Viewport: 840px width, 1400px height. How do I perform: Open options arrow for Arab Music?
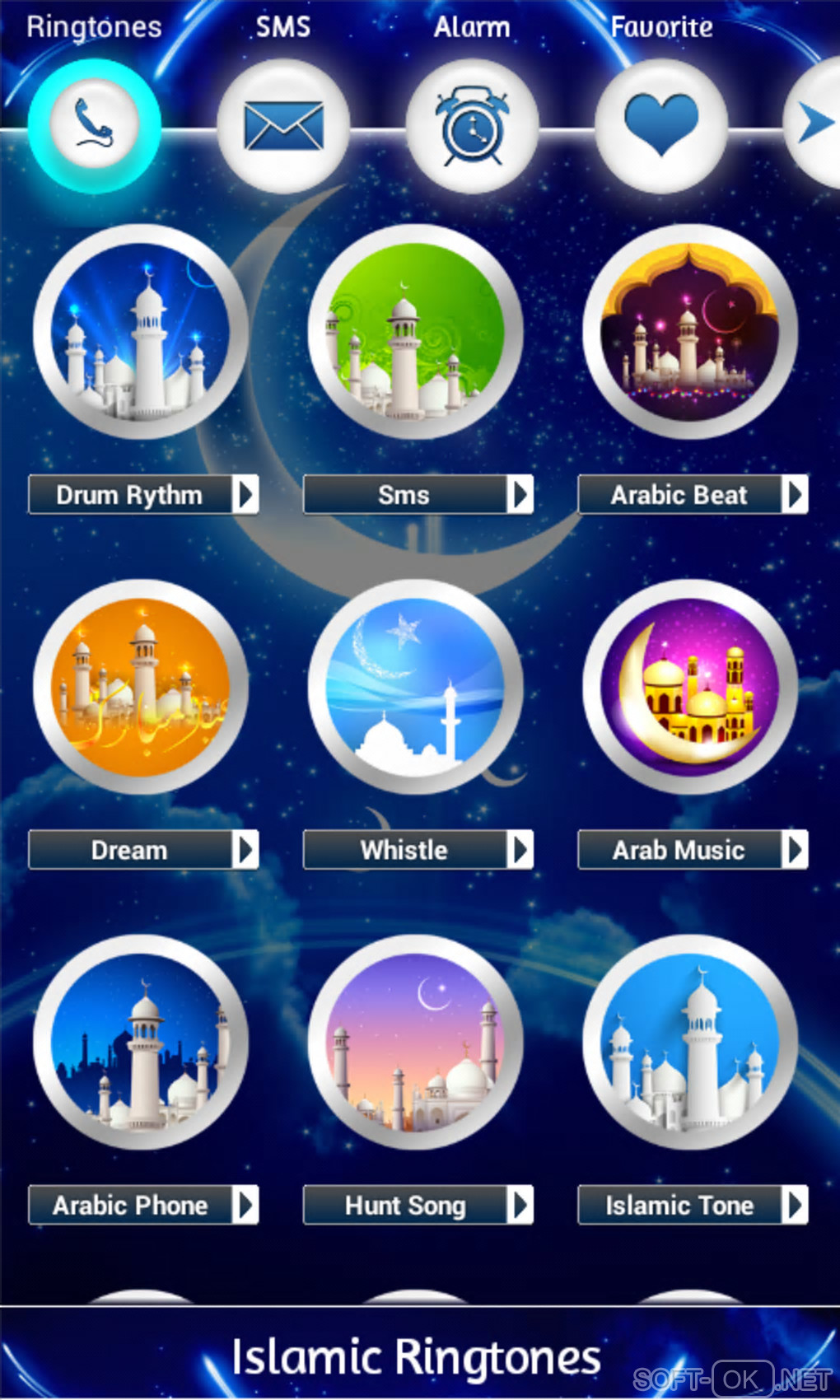pos(795,850)
